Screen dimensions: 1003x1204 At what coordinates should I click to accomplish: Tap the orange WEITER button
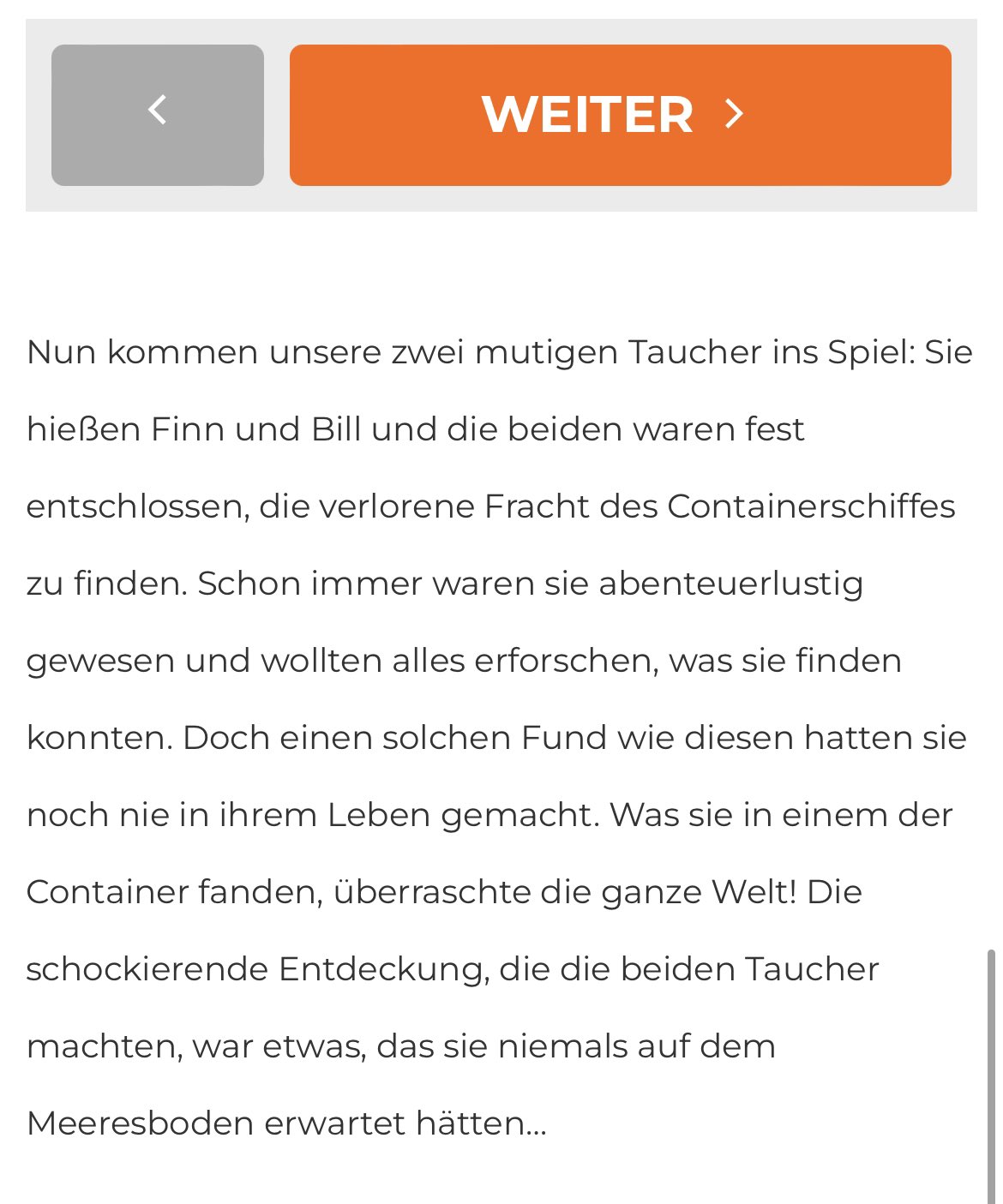click(x=620, y=115)
